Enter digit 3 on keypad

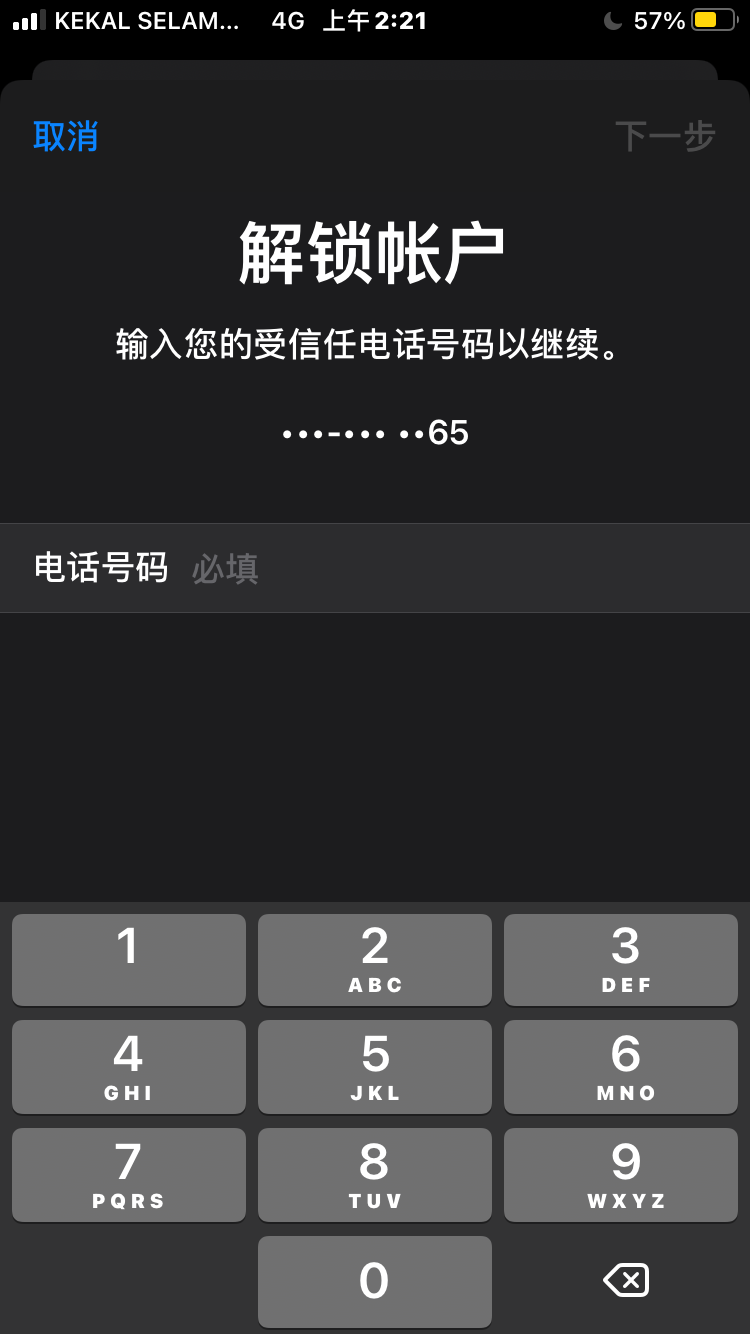(621, 959)
